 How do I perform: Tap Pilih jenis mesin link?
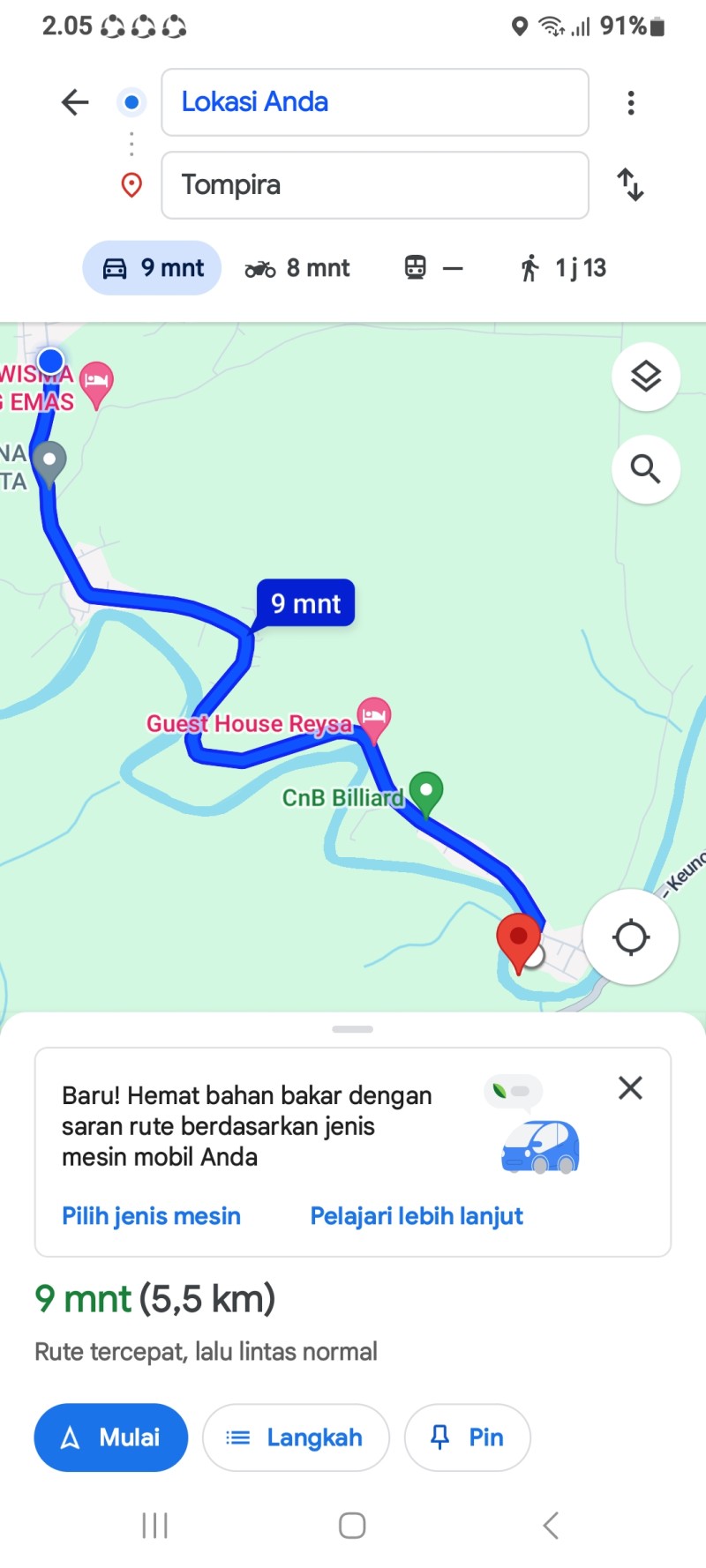point(151,1216)
